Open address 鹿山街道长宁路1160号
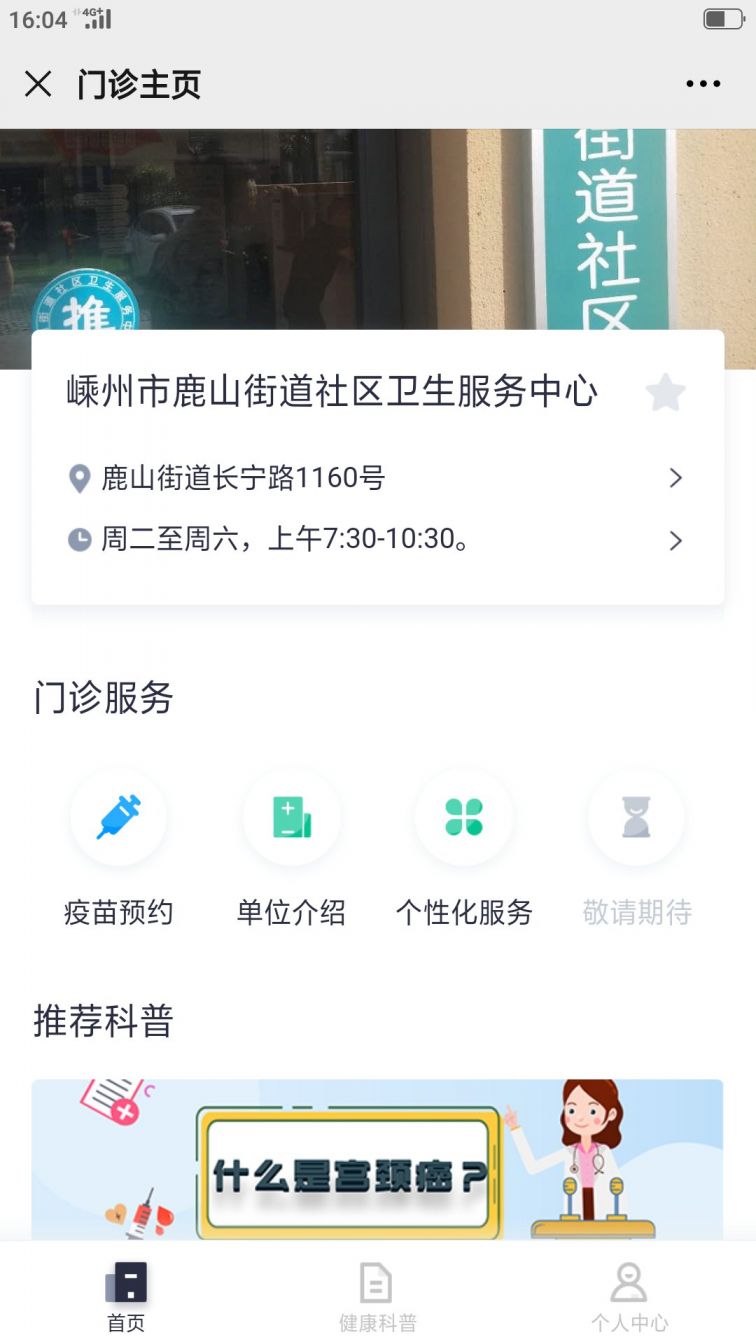Image resolution: width=756 pixels, height=1344 pixels. coord(378,478)
